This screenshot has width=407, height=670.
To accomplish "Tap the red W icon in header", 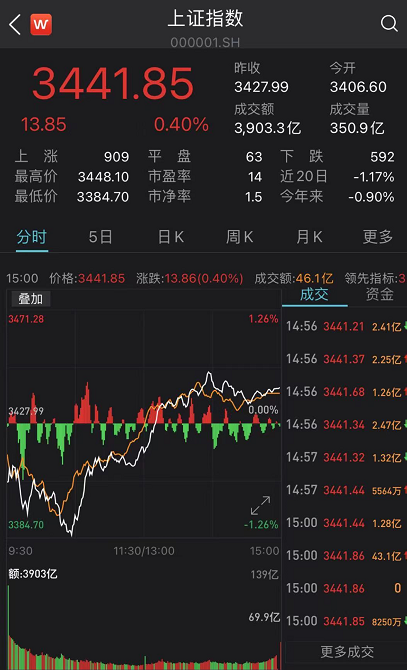I will click(x=41, y=24).
